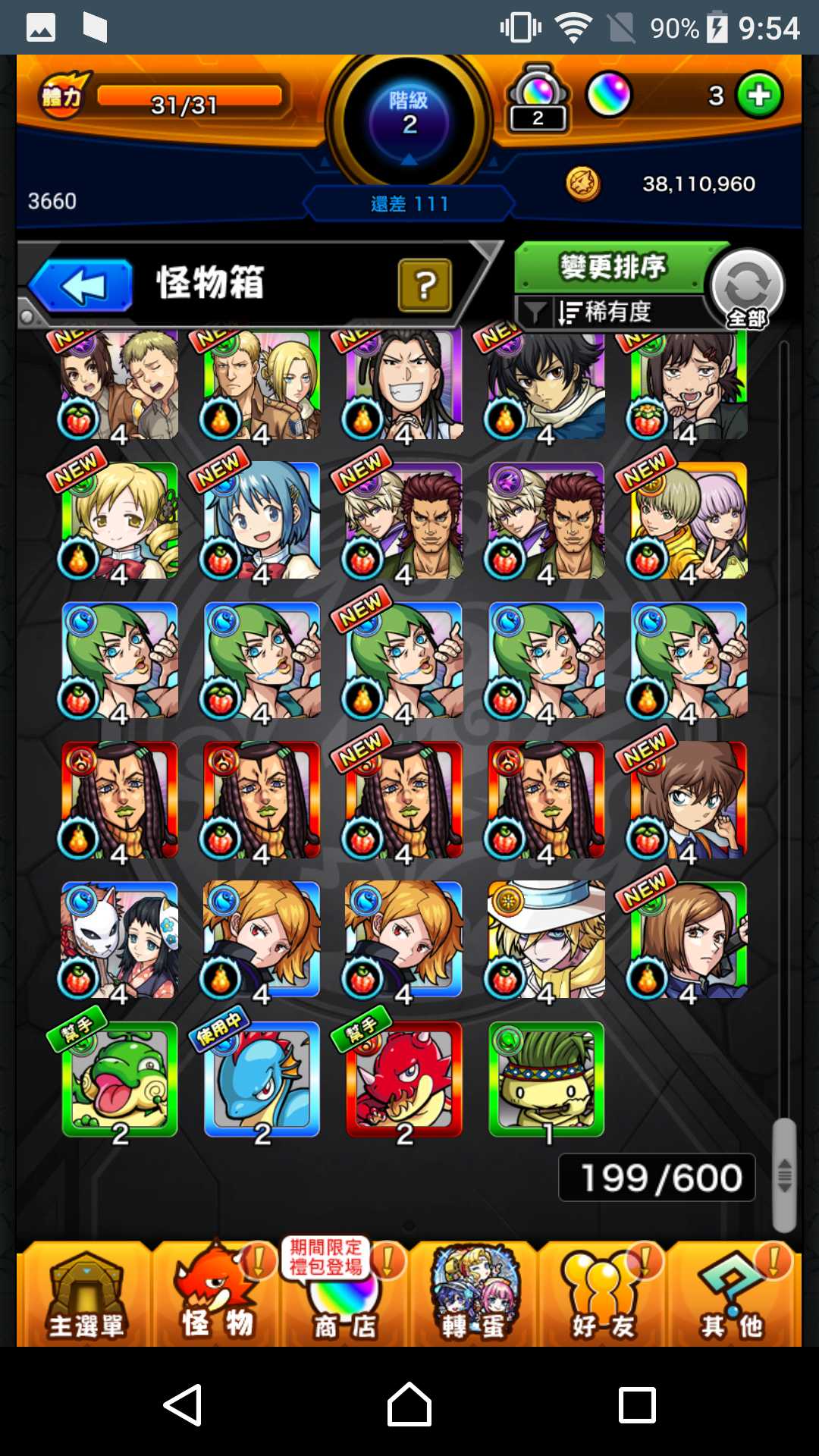Tap the 變更排序 change sort button
The image size is (819, 1456).
[611, 267]
